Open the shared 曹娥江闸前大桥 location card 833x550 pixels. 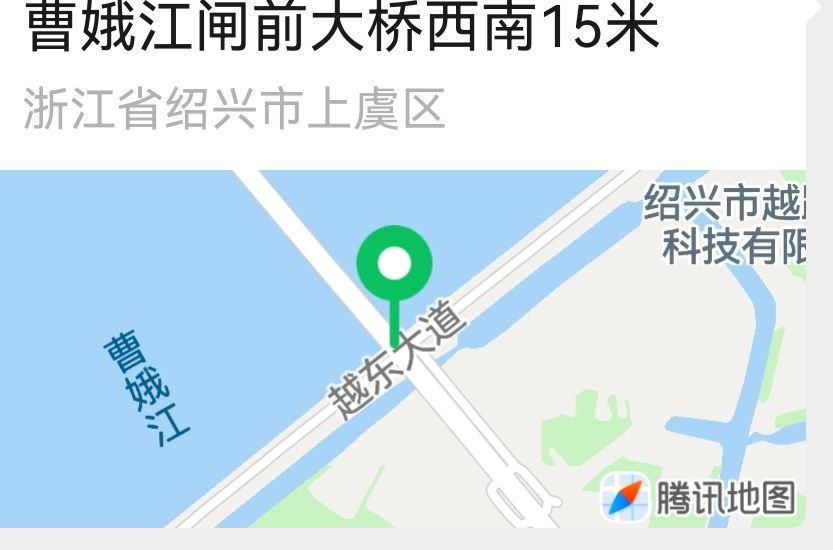point(403,264)
